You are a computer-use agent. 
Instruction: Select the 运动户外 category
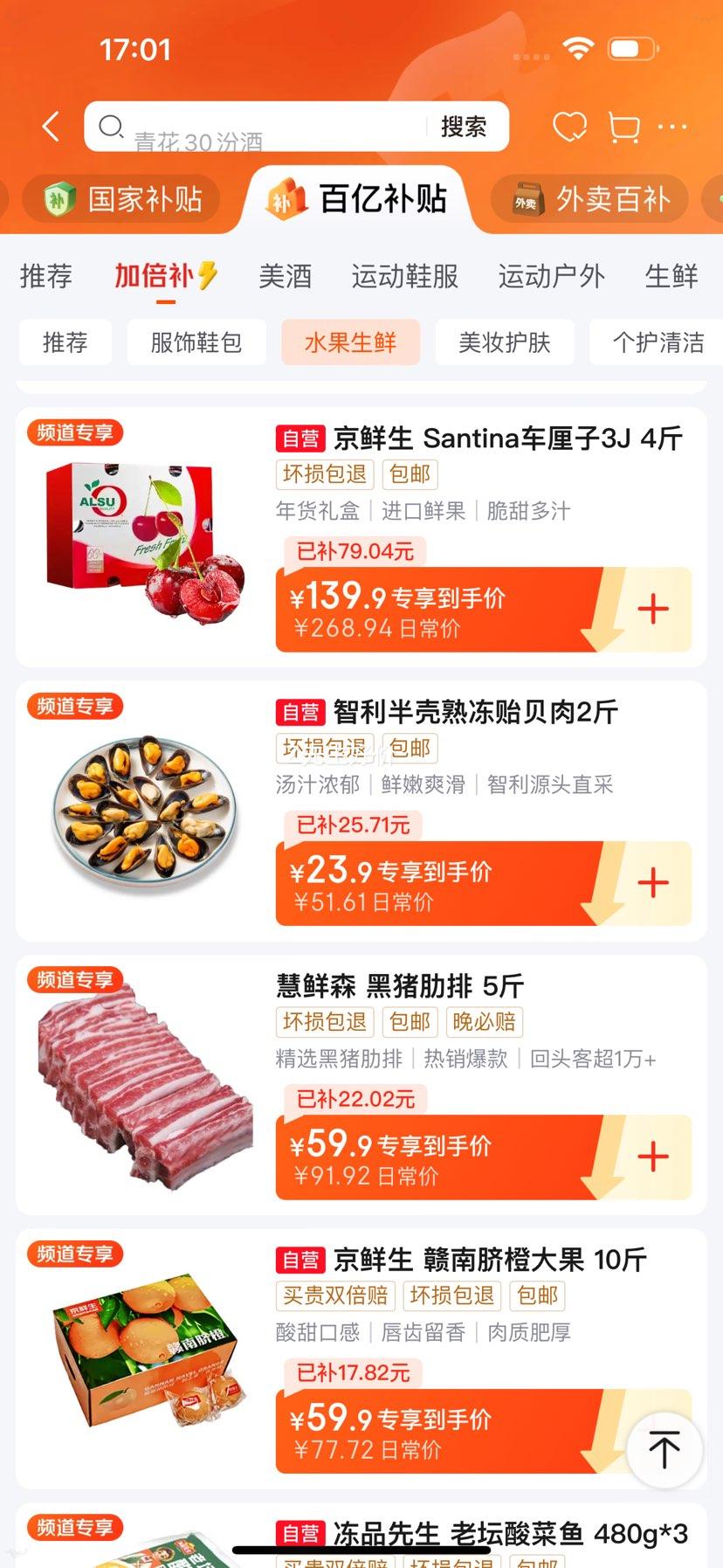point(551,276)
